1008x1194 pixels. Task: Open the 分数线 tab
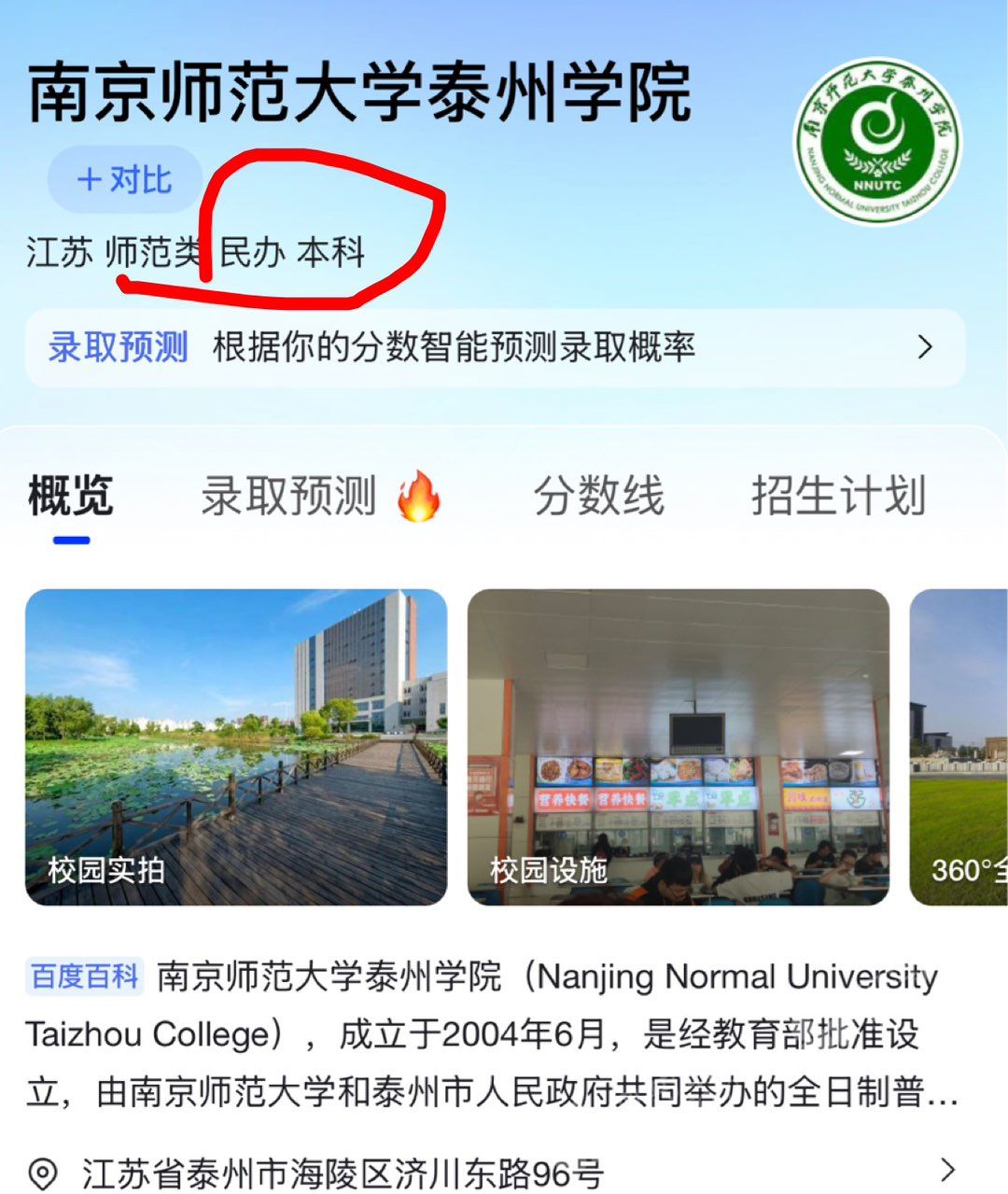click(x=598, y=496)
